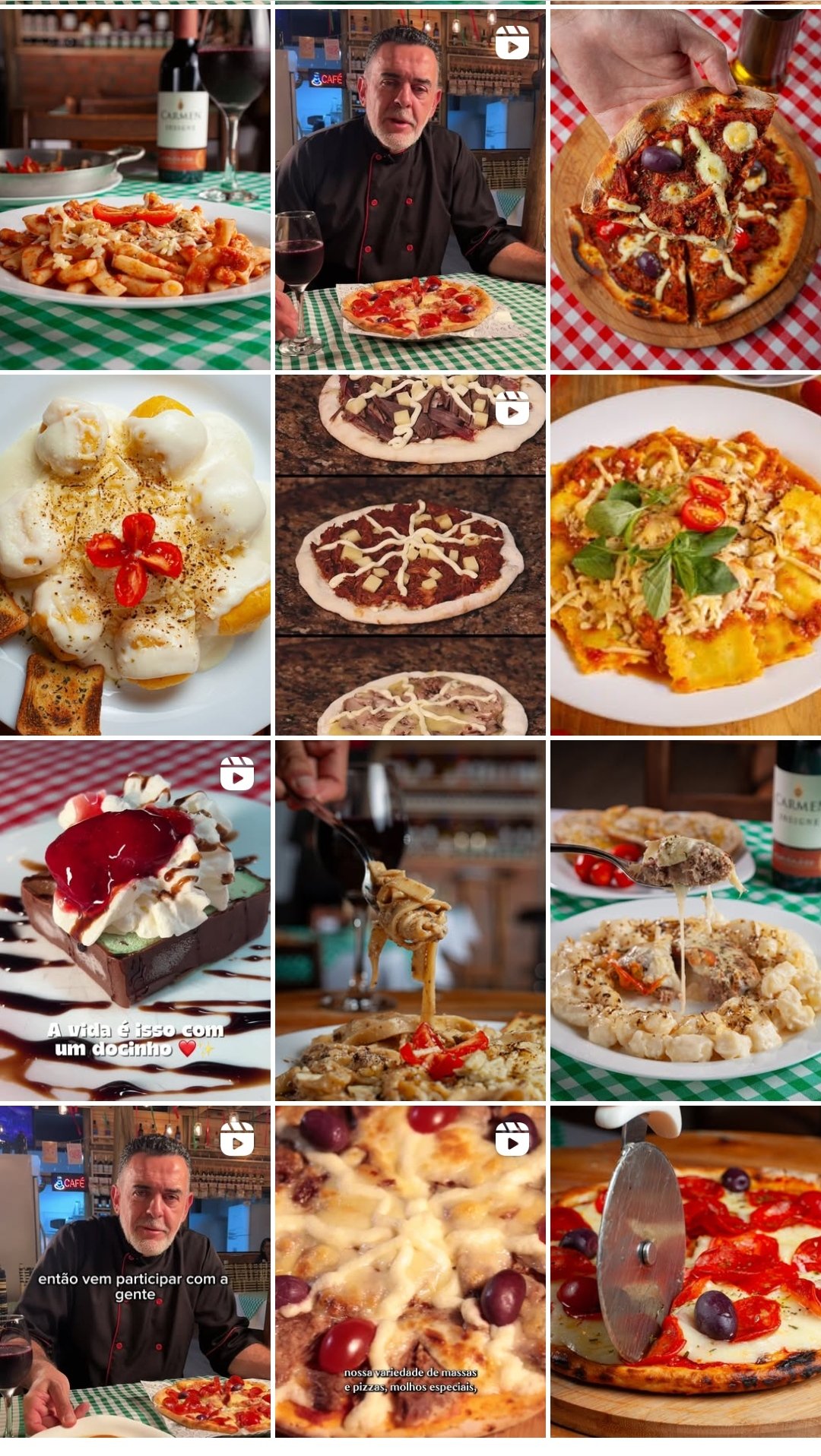View the white cream dish with tomato flower

pyautogui.click(x=135, y=555)
